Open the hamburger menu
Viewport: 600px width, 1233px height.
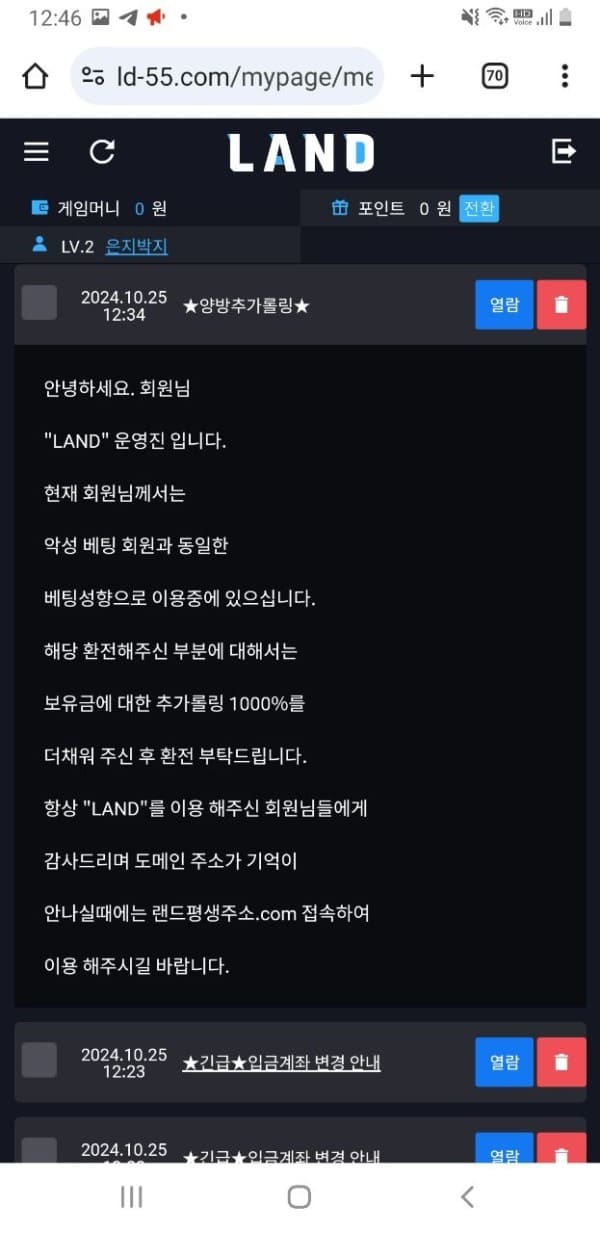click(x=36, y=152)
